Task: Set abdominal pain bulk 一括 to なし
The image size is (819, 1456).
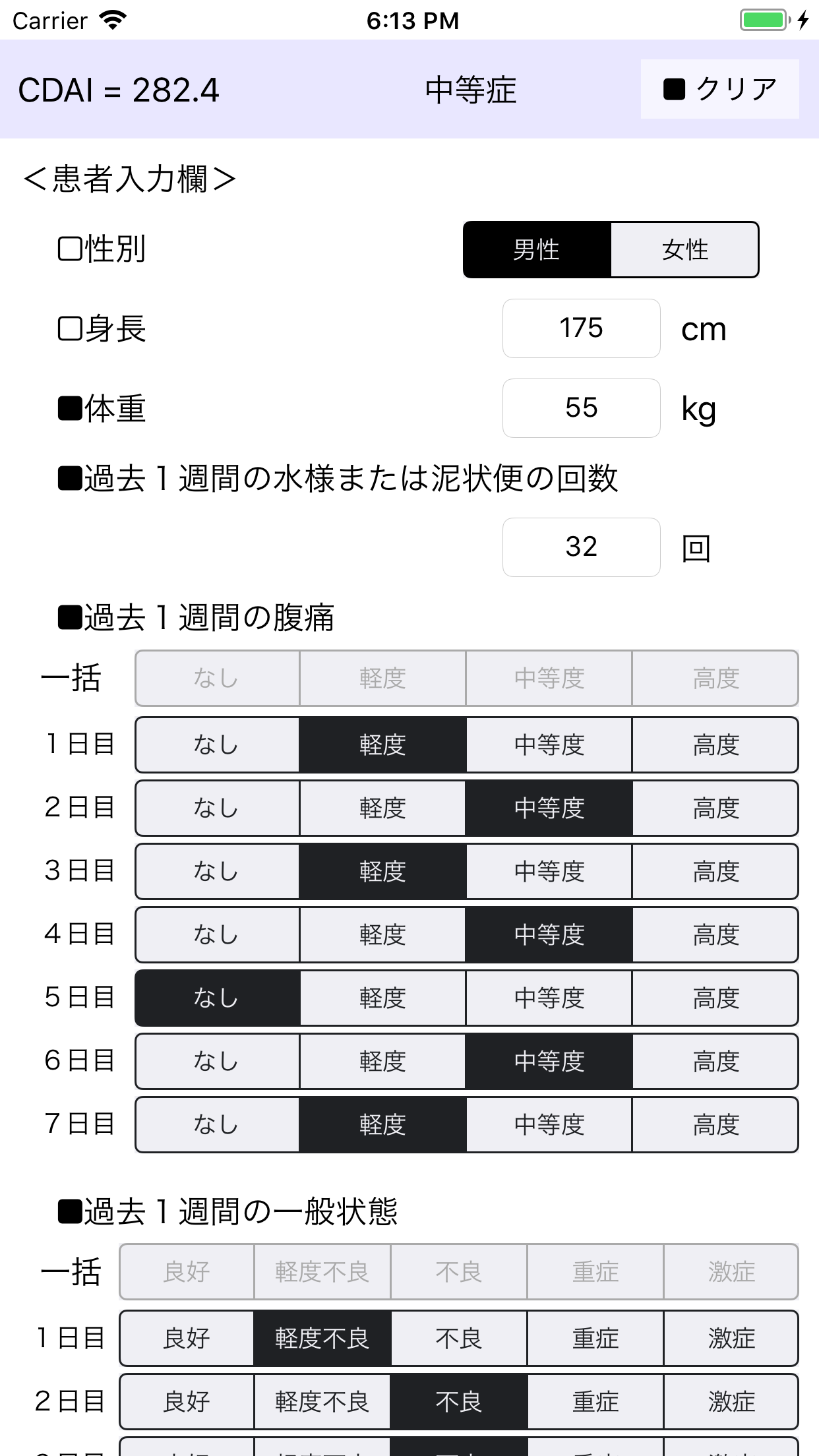Action: [218, 679]
